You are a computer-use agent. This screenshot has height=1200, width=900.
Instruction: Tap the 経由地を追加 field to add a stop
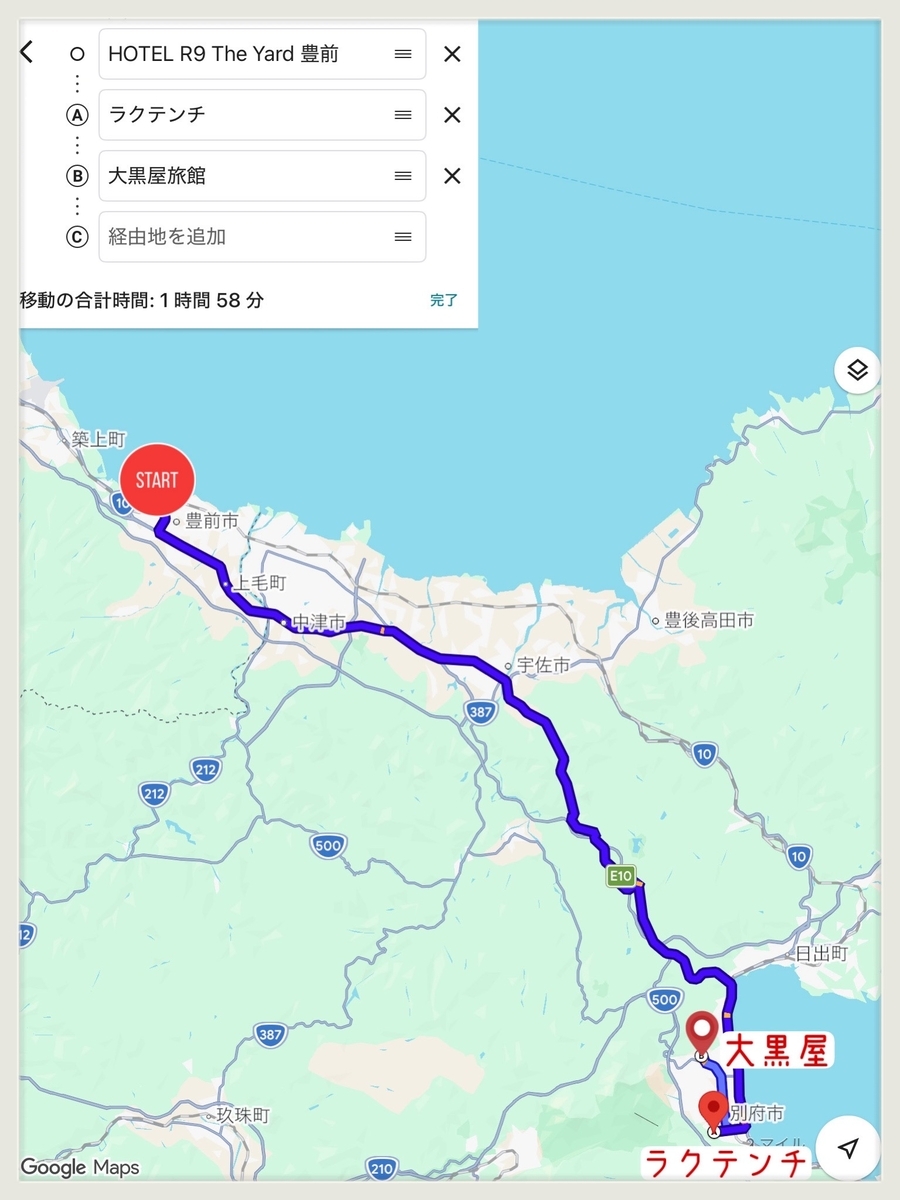pos(262,237)
